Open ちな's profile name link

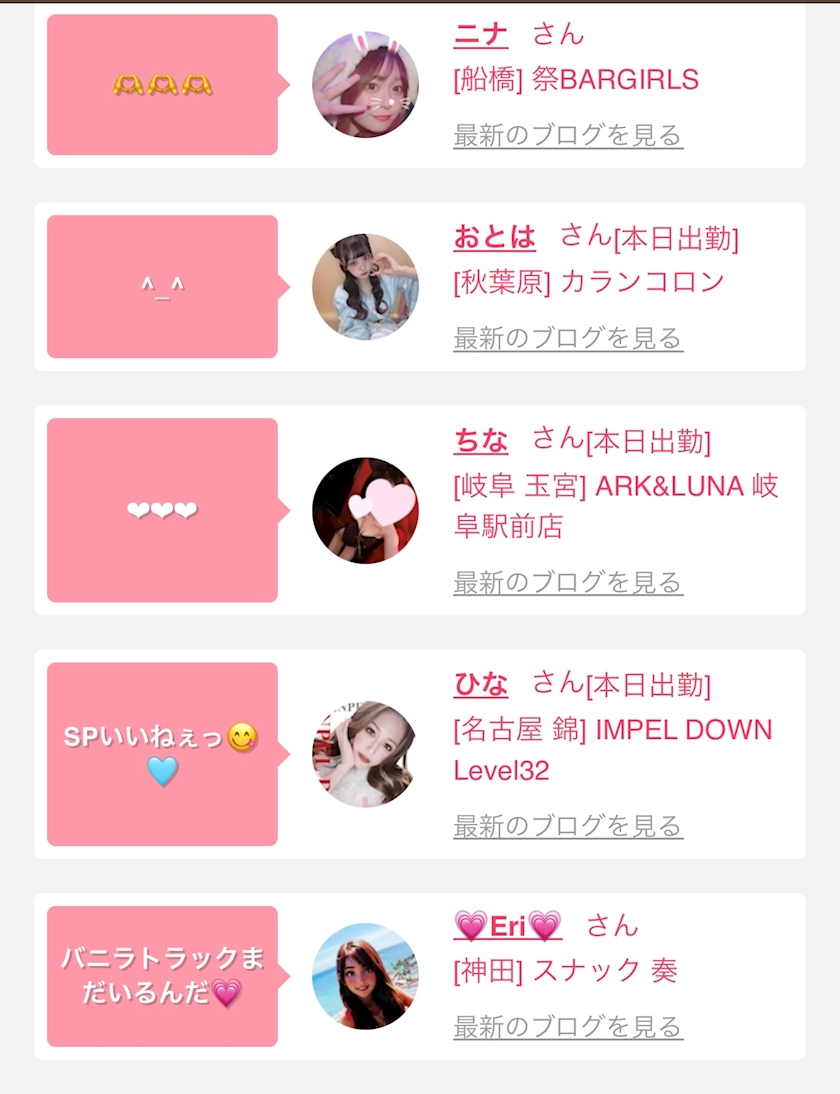(x=481, y=440)
